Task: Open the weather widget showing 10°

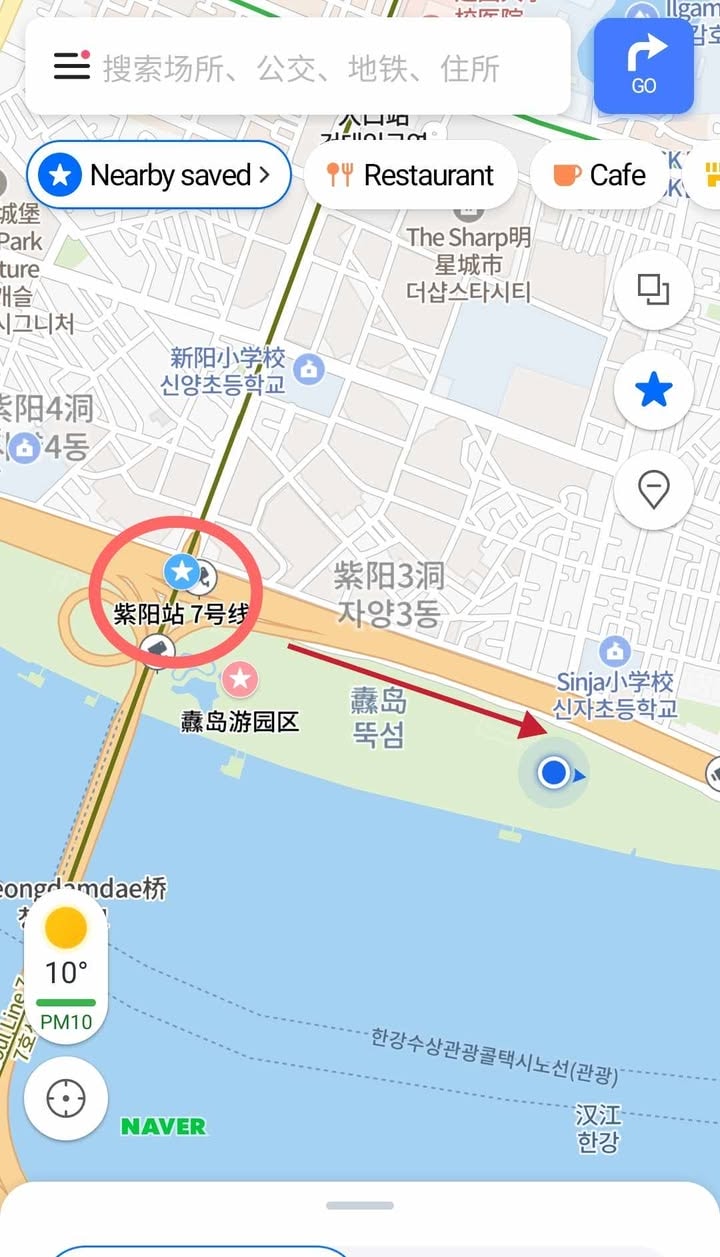Action: tap(66, 967)
